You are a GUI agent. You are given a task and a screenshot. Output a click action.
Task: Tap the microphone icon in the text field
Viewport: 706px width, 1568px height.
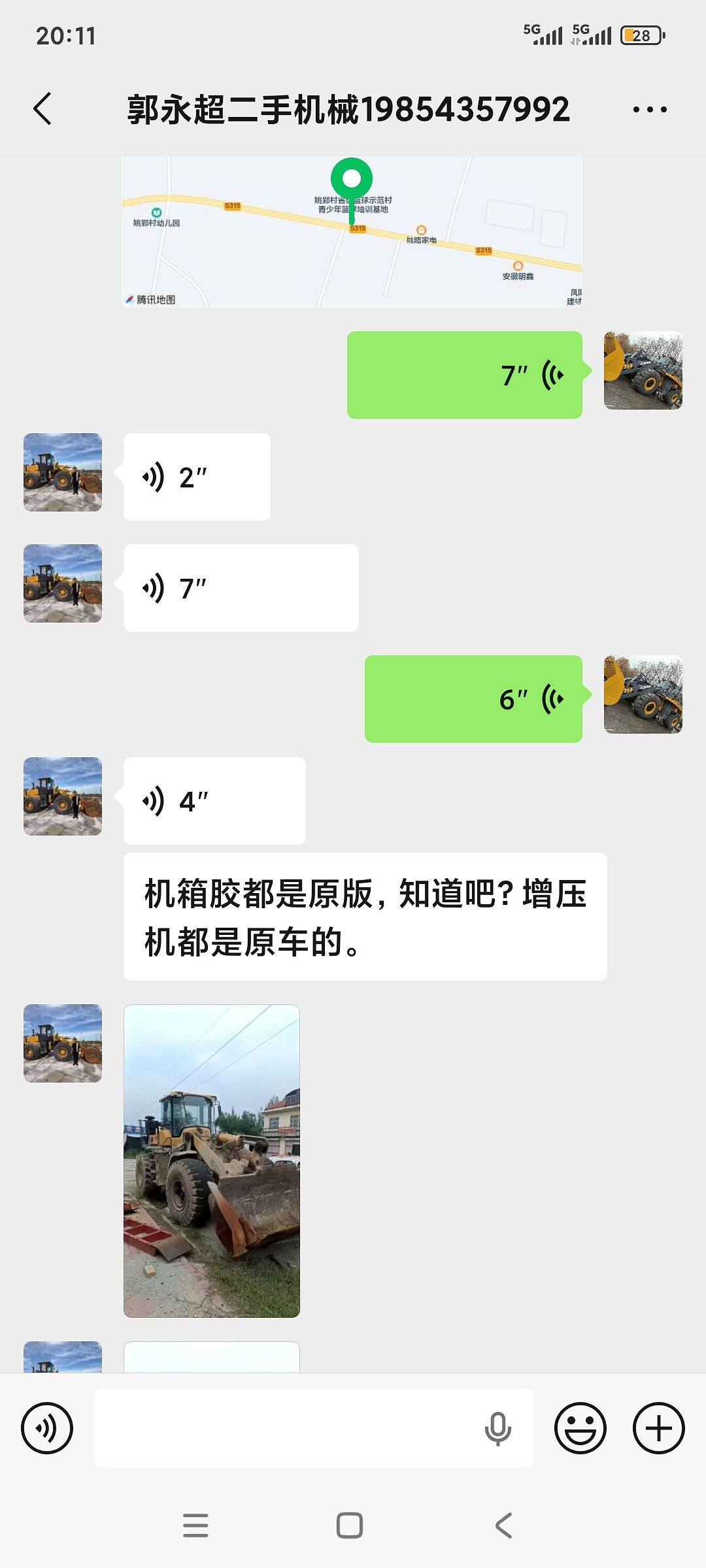coord(497,1428)
